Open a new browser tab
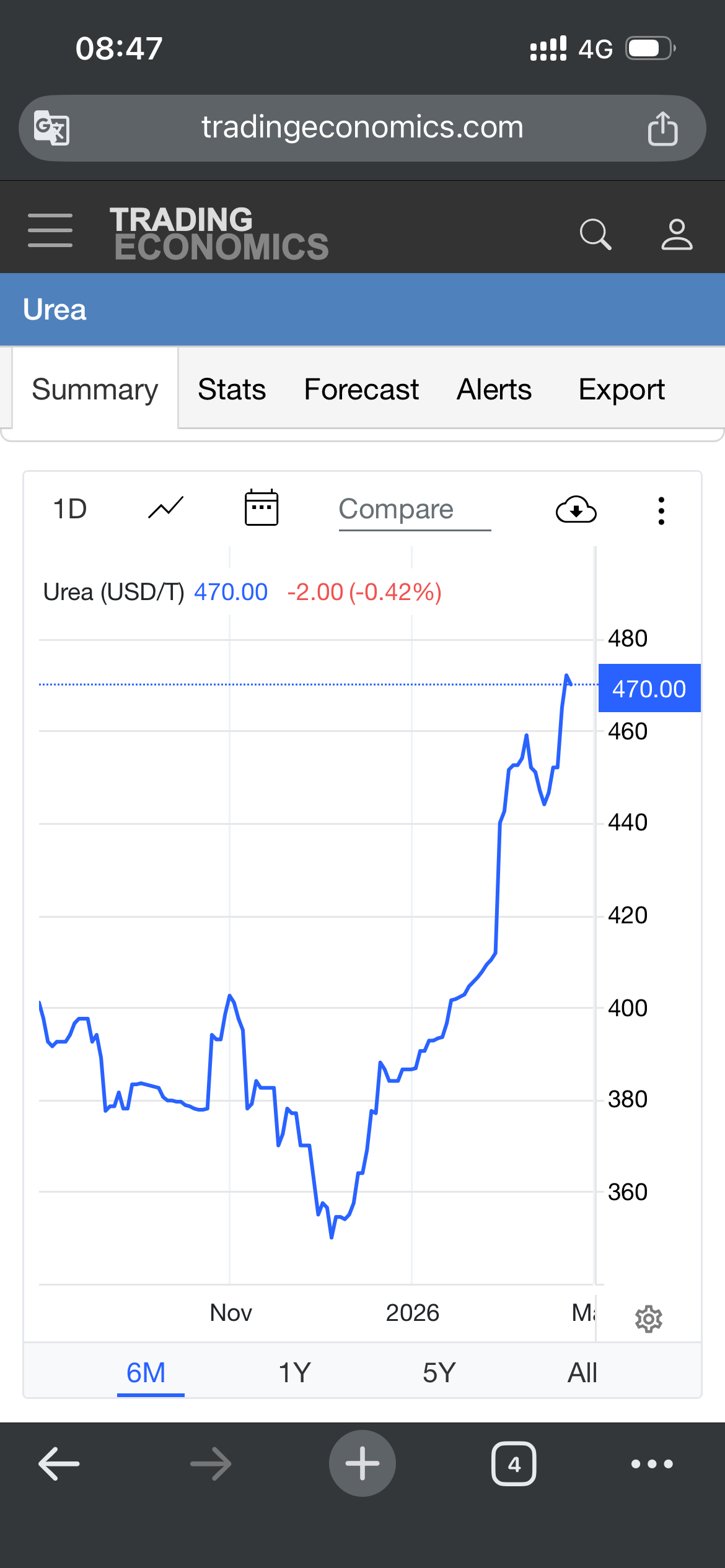725x1568 pixels. pyautogui.click(x=362, y=1463)
